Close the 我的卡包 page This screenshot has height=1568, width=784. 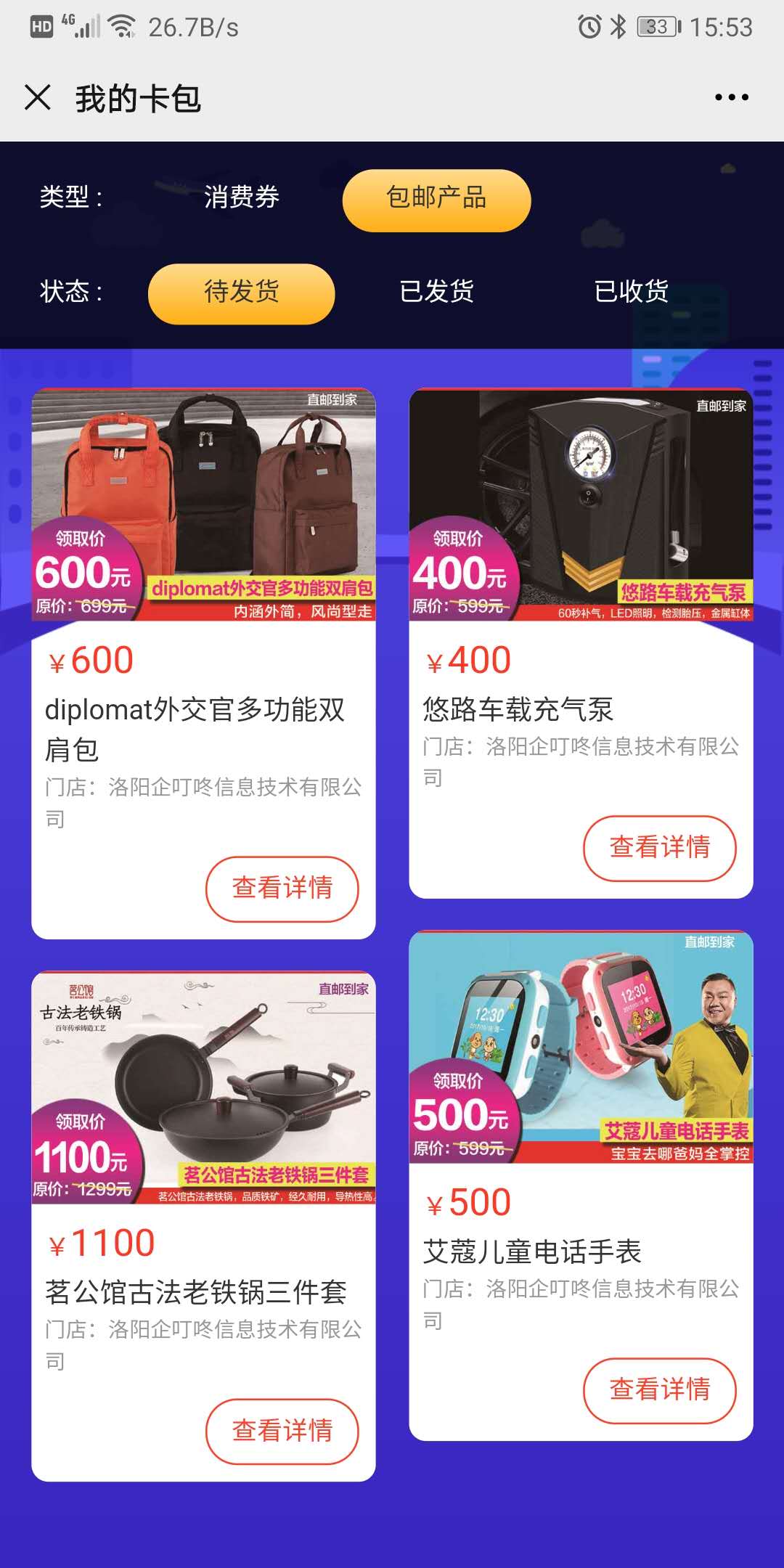click(38, 97)
